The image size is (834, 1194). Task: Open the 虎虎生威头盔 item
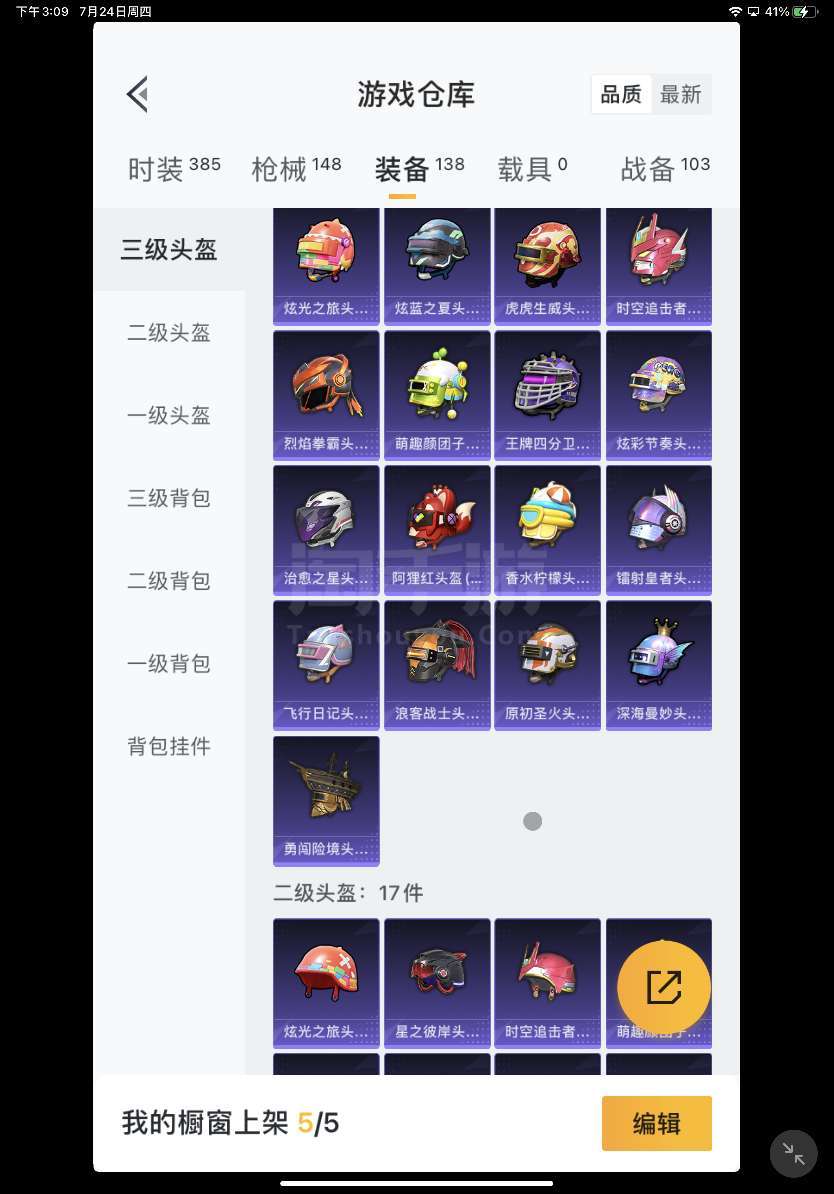tap(547, 265)
